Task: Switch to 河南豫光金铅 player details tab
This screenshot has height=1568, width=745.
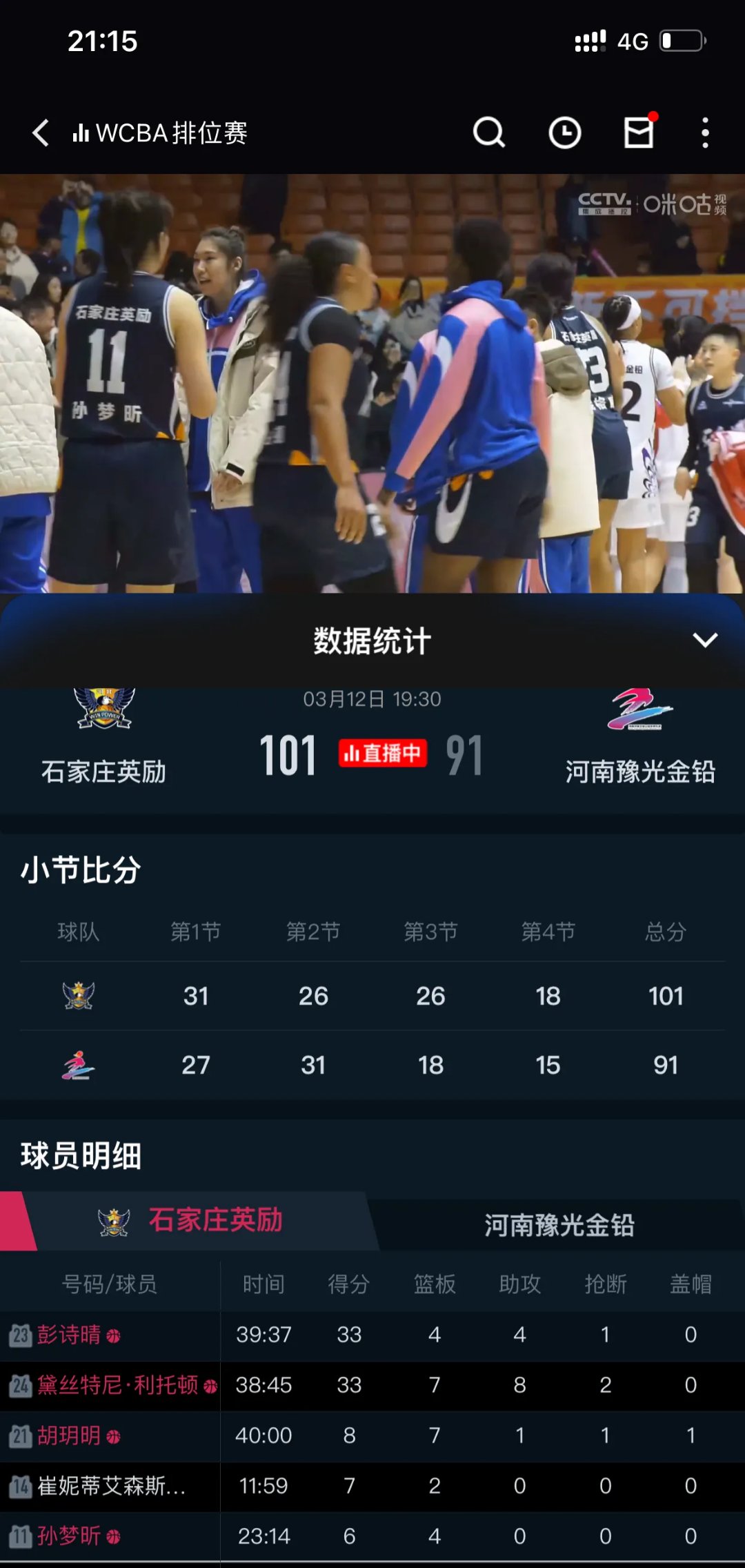Action: click(x=559, y=1226)
